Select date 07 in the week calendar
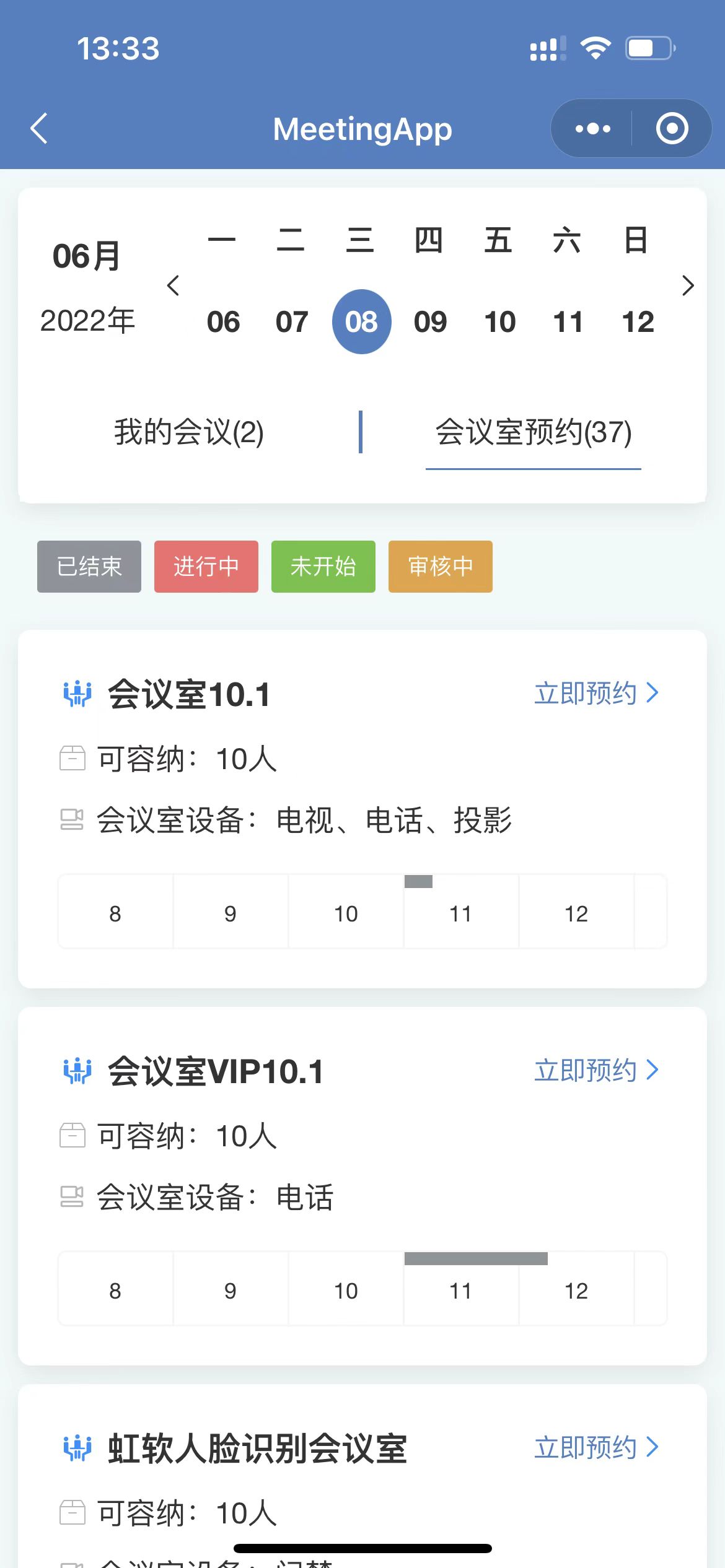 pos(292,322)
